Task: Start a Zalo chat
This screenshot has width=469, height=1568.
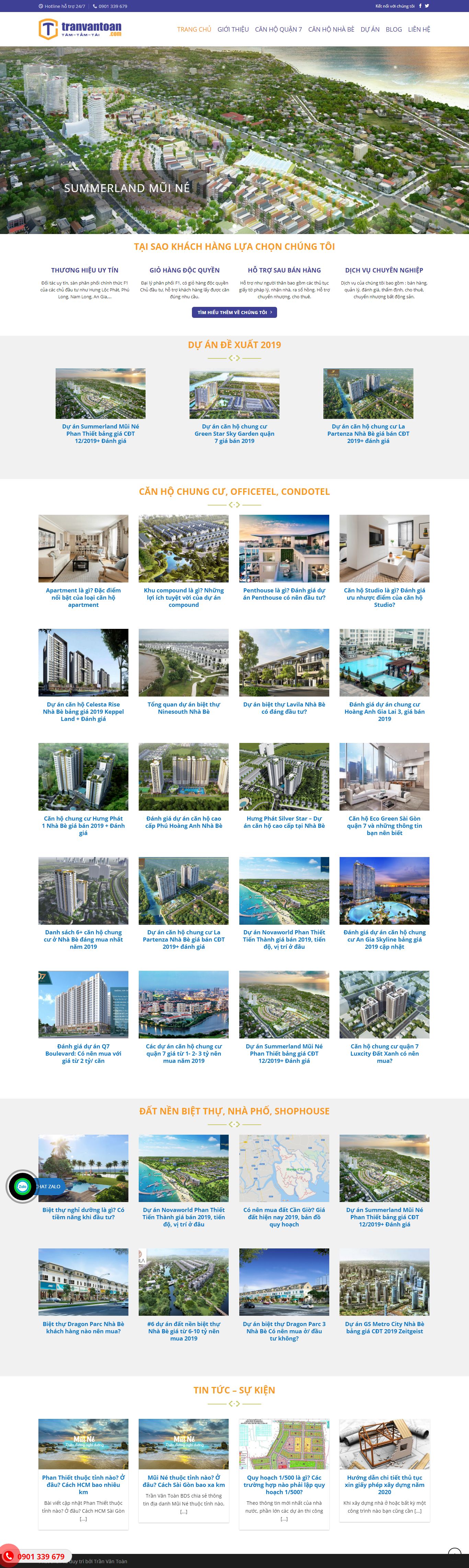Action: click(23, 1186)
